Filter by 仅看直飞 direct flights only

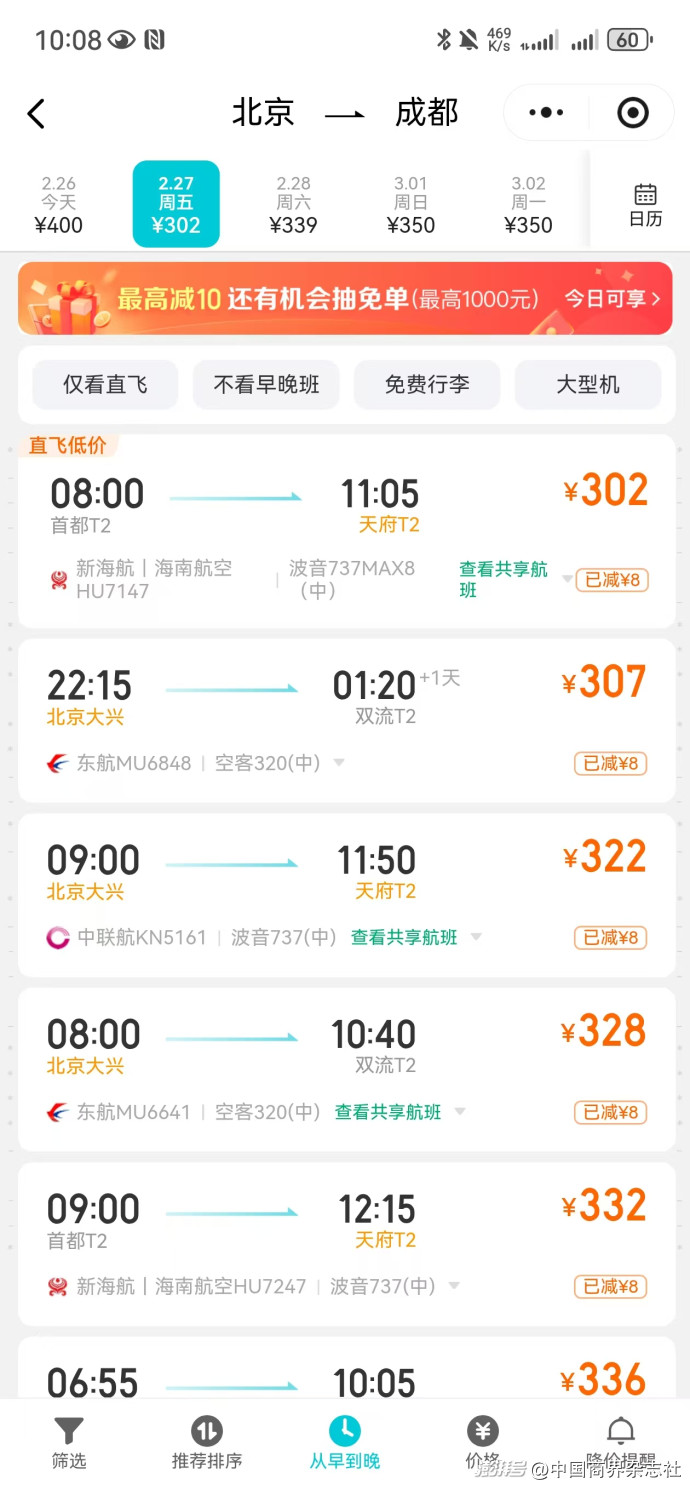pos(105,385)
